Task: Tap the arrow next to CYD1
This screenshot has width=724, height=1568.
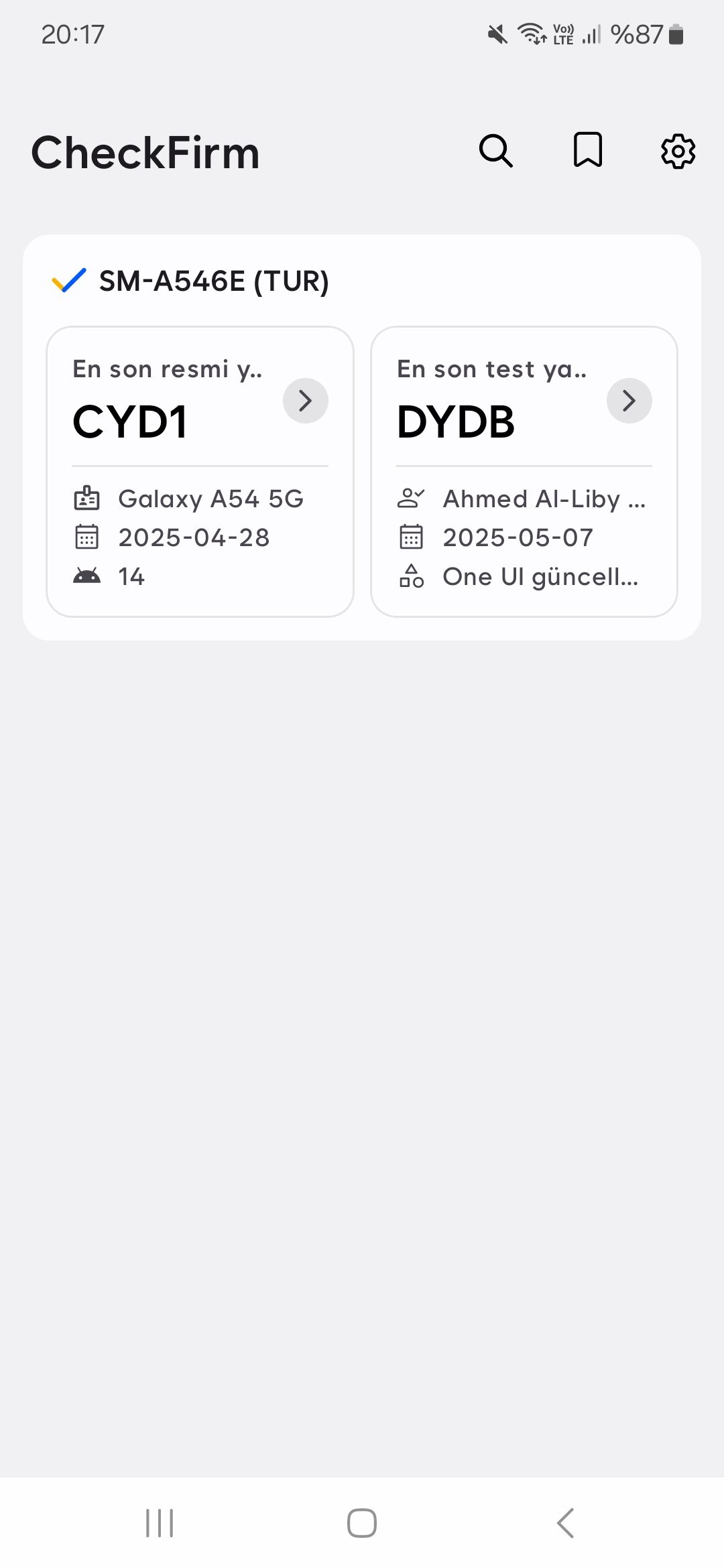Action: [306, 401]
